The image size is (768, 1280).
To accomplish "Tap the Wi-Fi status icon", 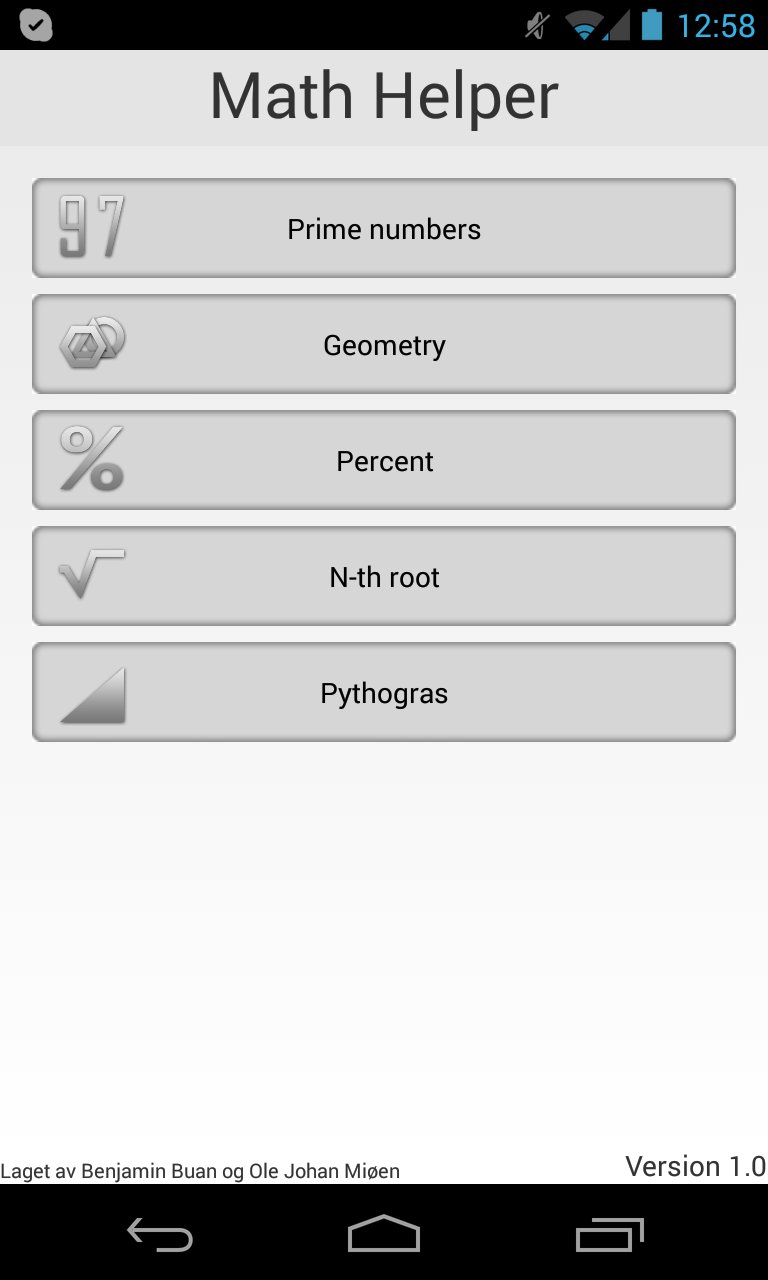I will click(581, 25).
